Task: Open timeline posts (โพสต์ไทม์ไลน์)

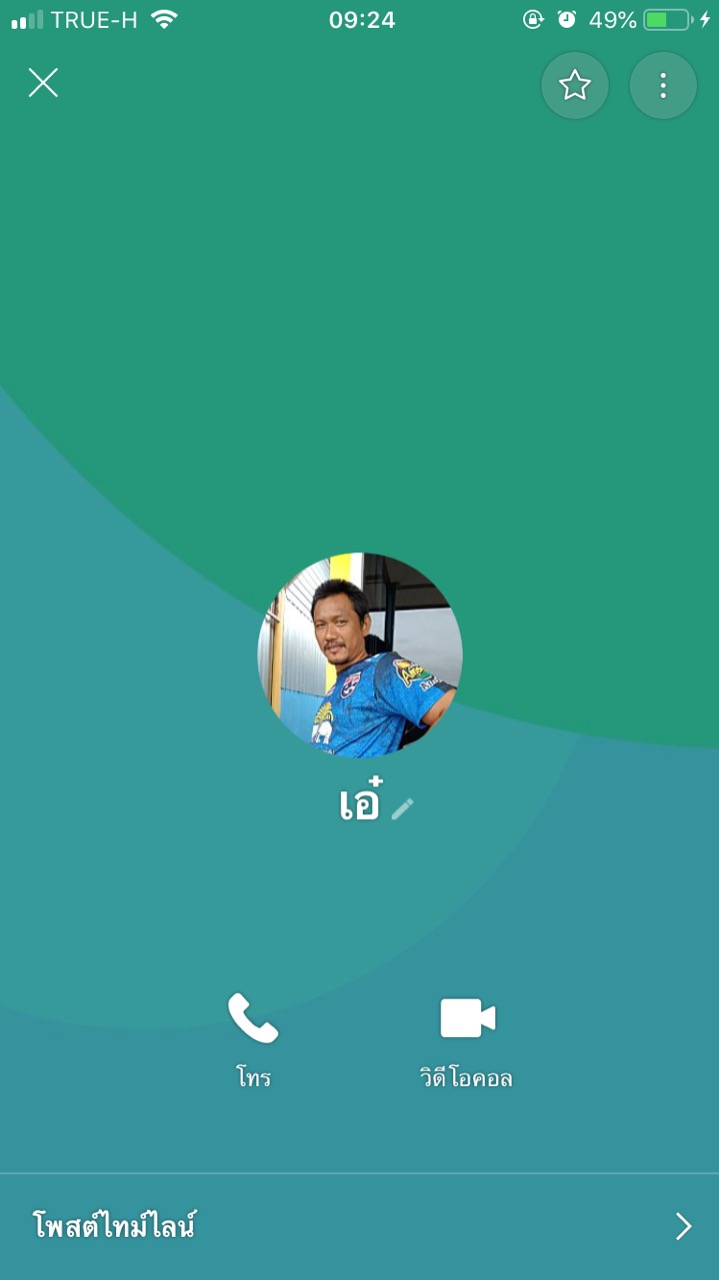Action: tap(359, 1226)
